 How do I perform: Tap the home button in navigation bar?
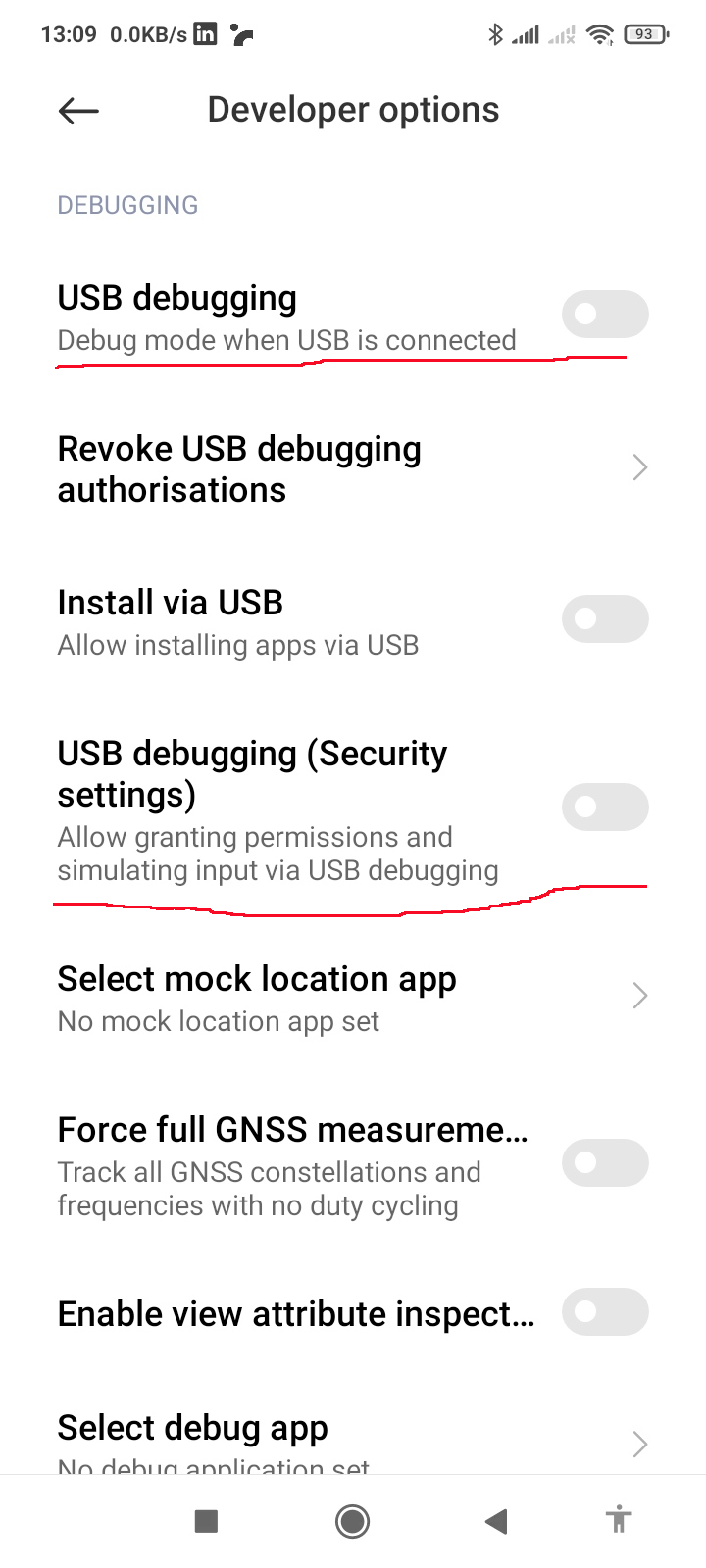(352, 1521)
